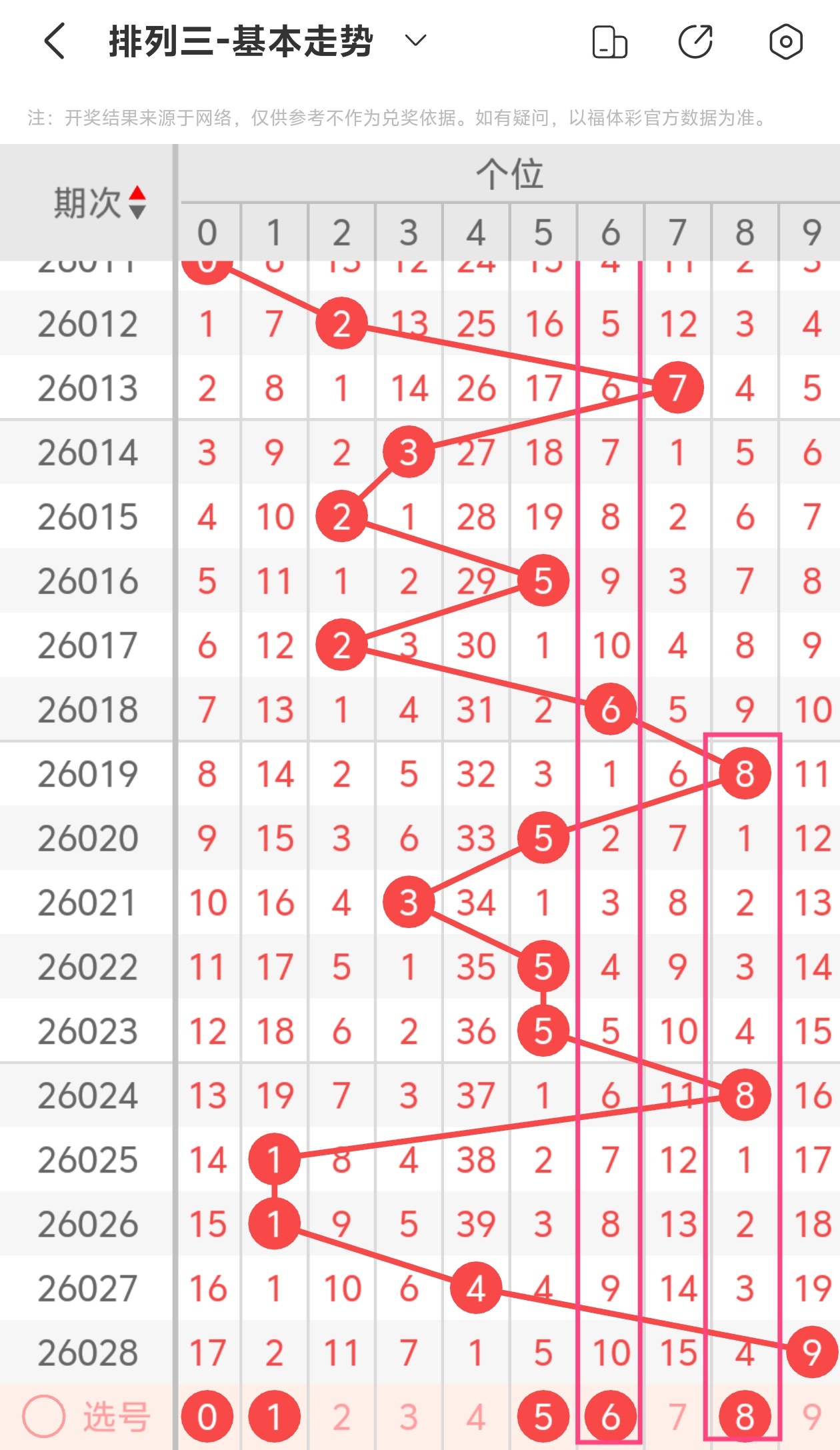Share this trend chart

(x=695, y=42)
